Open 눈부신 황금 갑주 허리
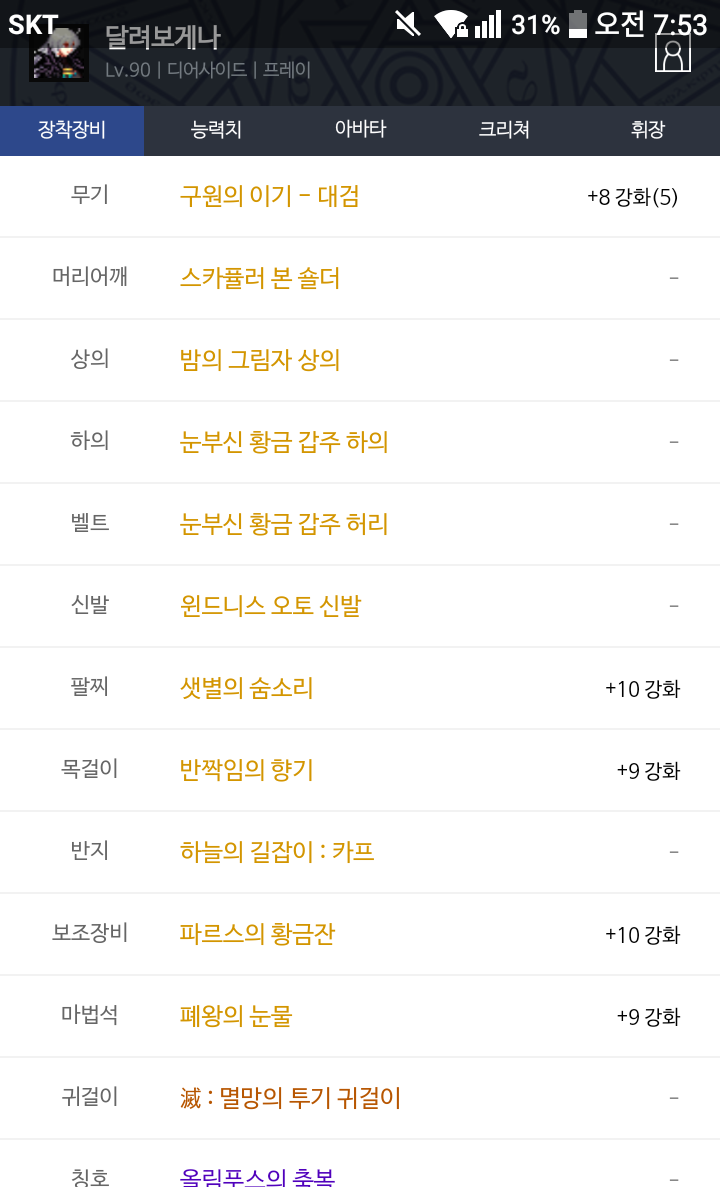720x1187 pixels. (284, 524)
